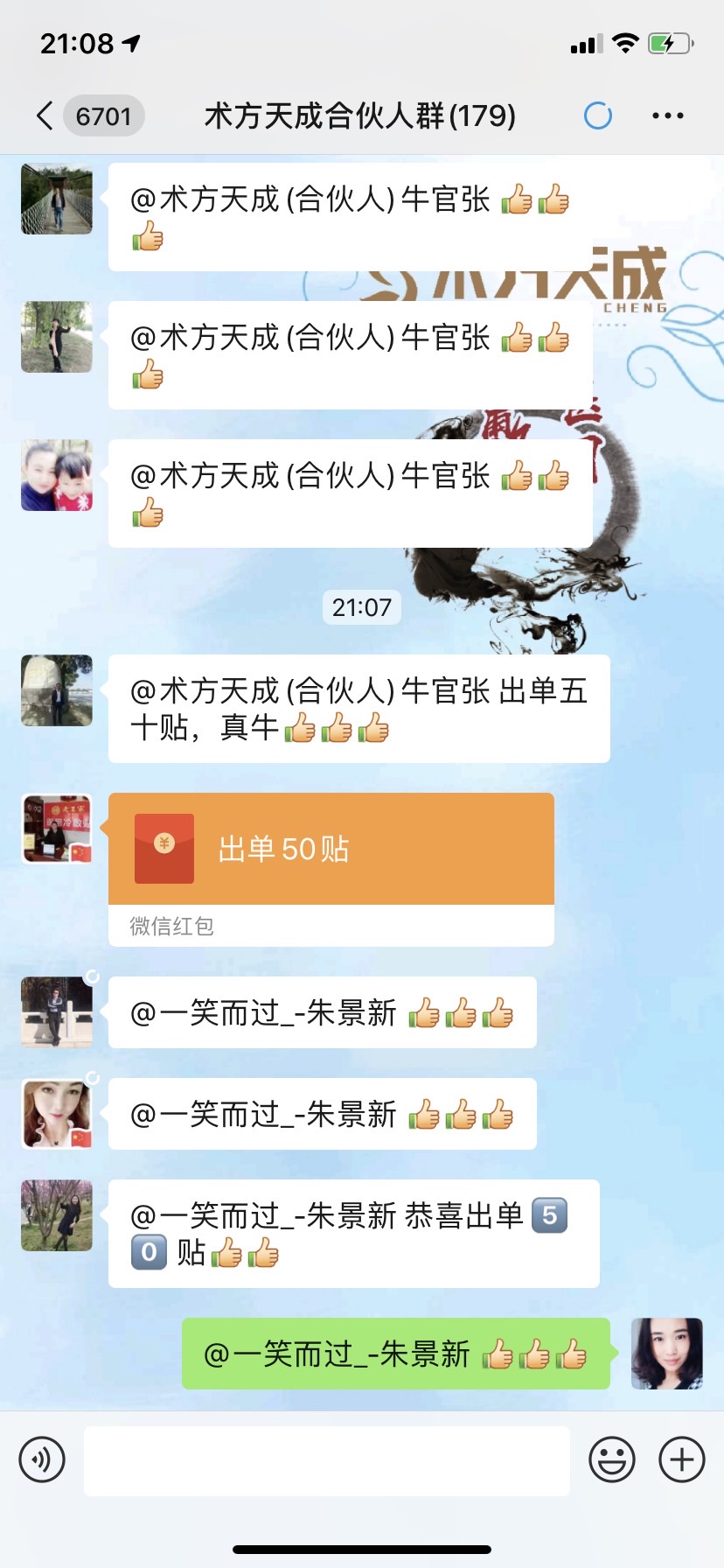Screen dimensions: 724x1568
Task: Open your own avatar beside green message
Action: (x=666, y=1354)
